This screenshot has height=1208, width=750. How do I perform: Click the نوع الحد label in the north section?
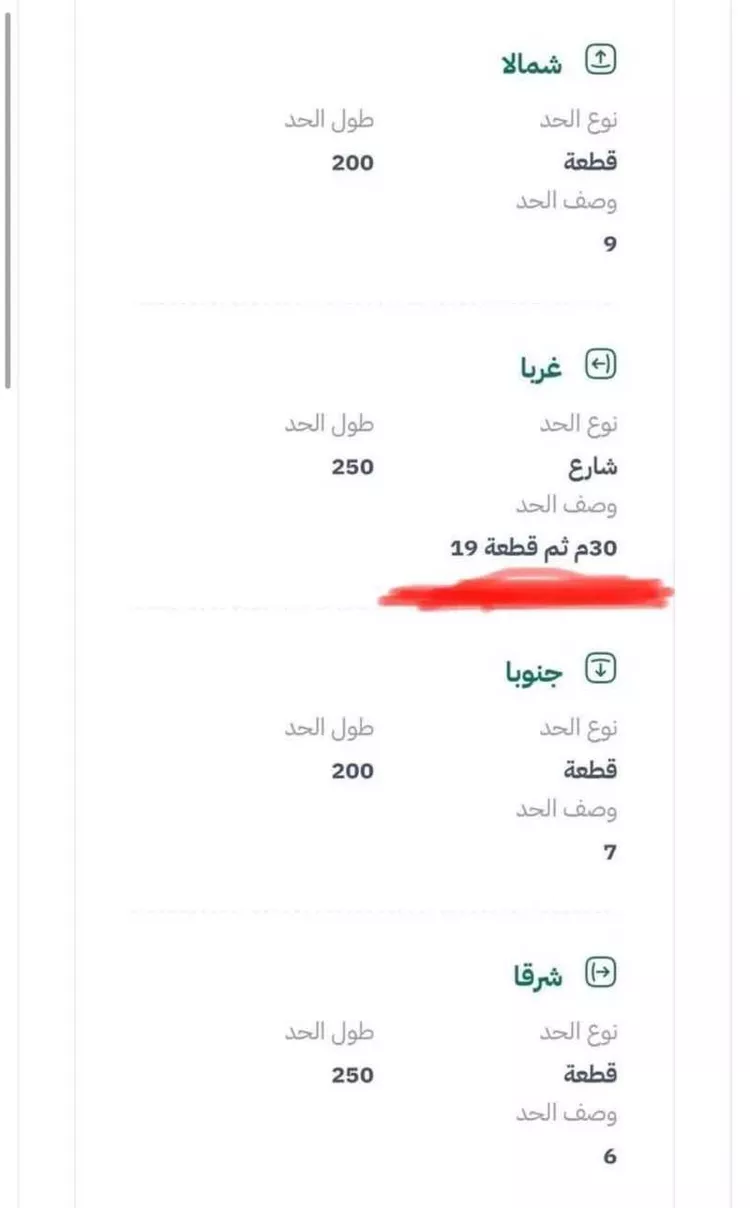[581, 119]
